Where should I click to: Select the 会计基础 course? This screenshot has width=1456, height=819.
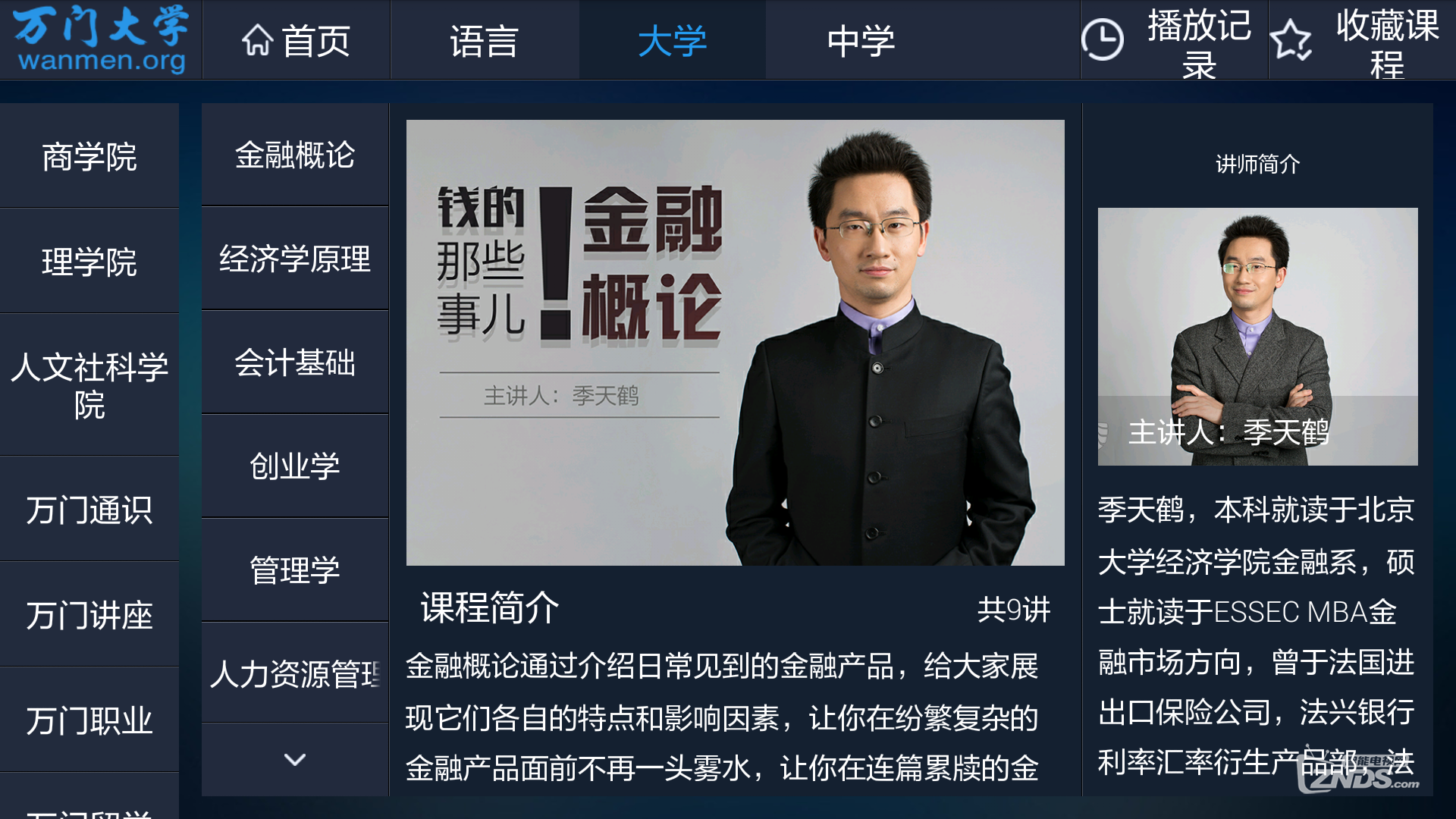(295, 362)
